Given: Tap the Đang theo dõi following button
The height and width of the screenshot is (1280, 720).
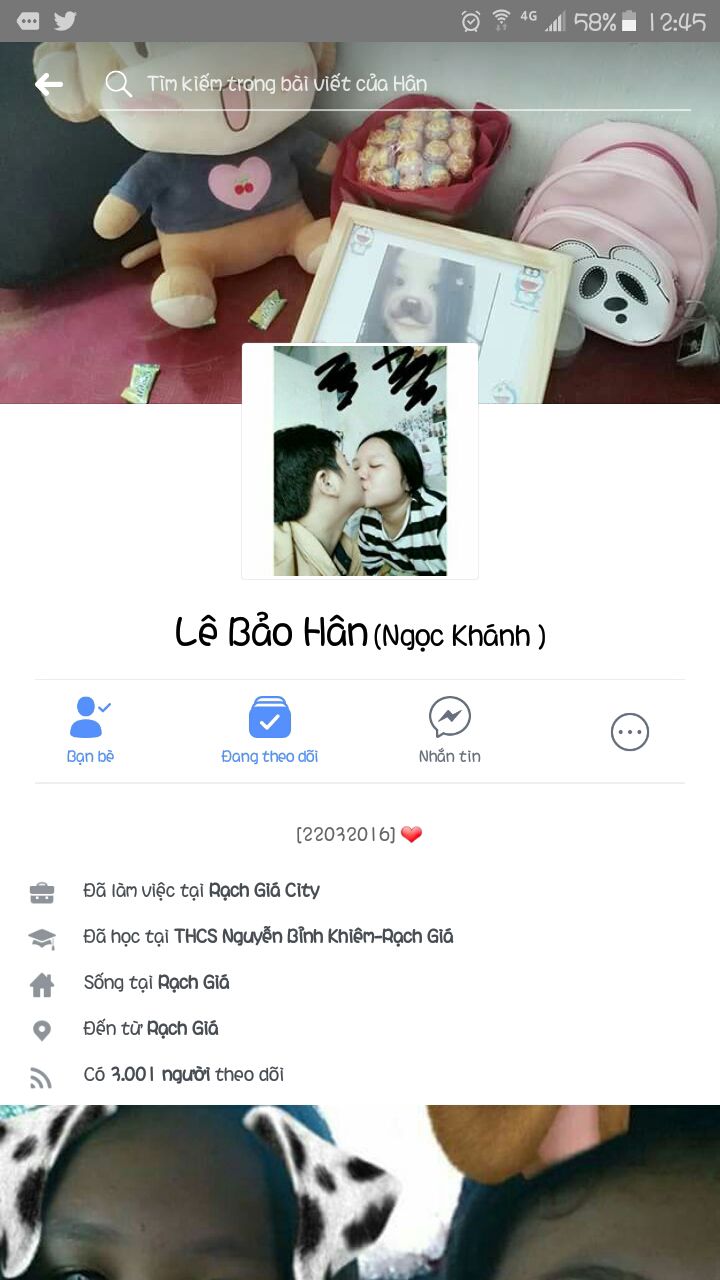Looking at the screenshot, I should 270,730.
